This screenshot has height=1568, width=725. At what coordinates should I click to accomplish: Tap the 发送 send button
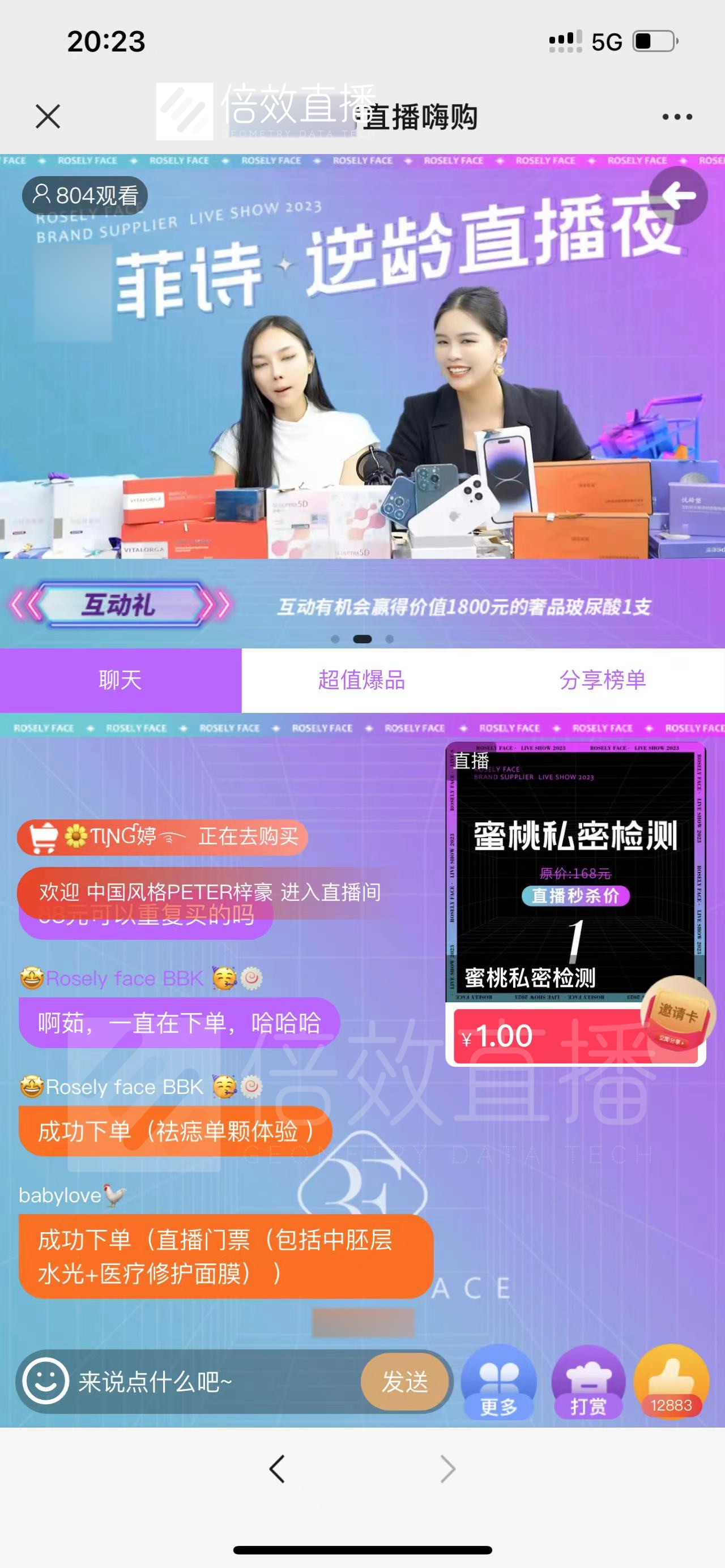pos(405,1382)
